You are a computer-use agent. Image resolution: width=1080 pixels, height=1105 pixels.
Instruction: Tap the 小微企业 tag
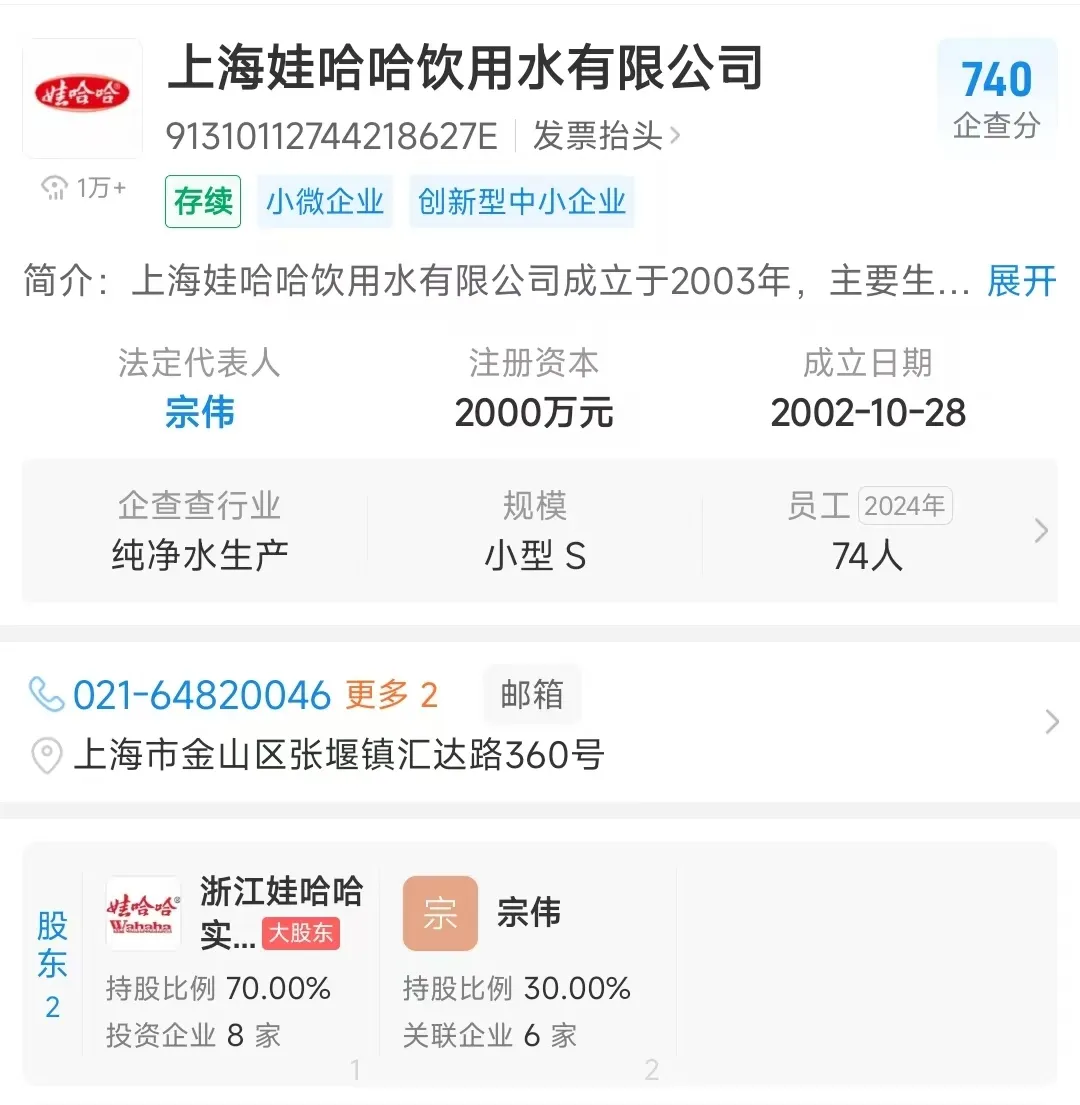coord(325,201)
